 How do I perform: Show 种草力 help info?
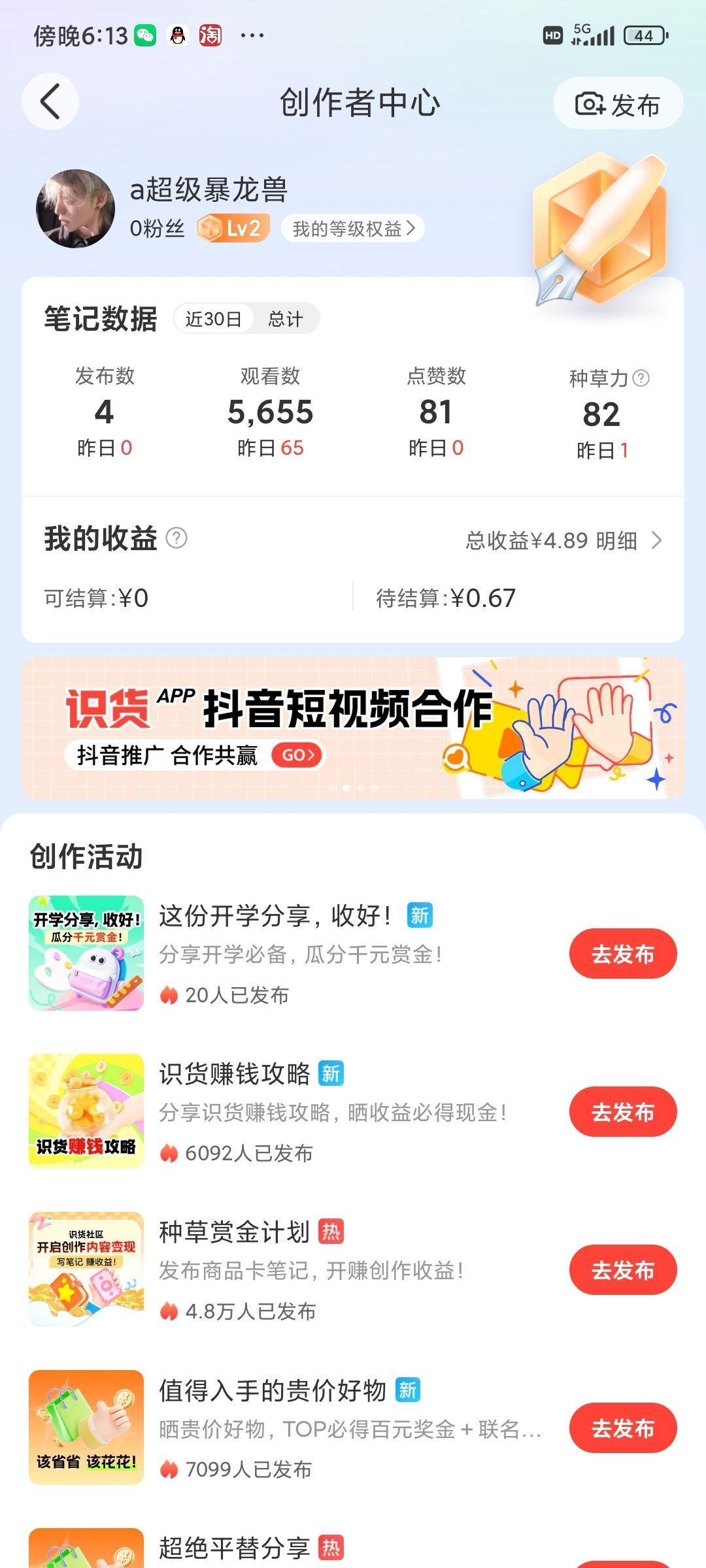pyautogui.click(x=642, y=378)
